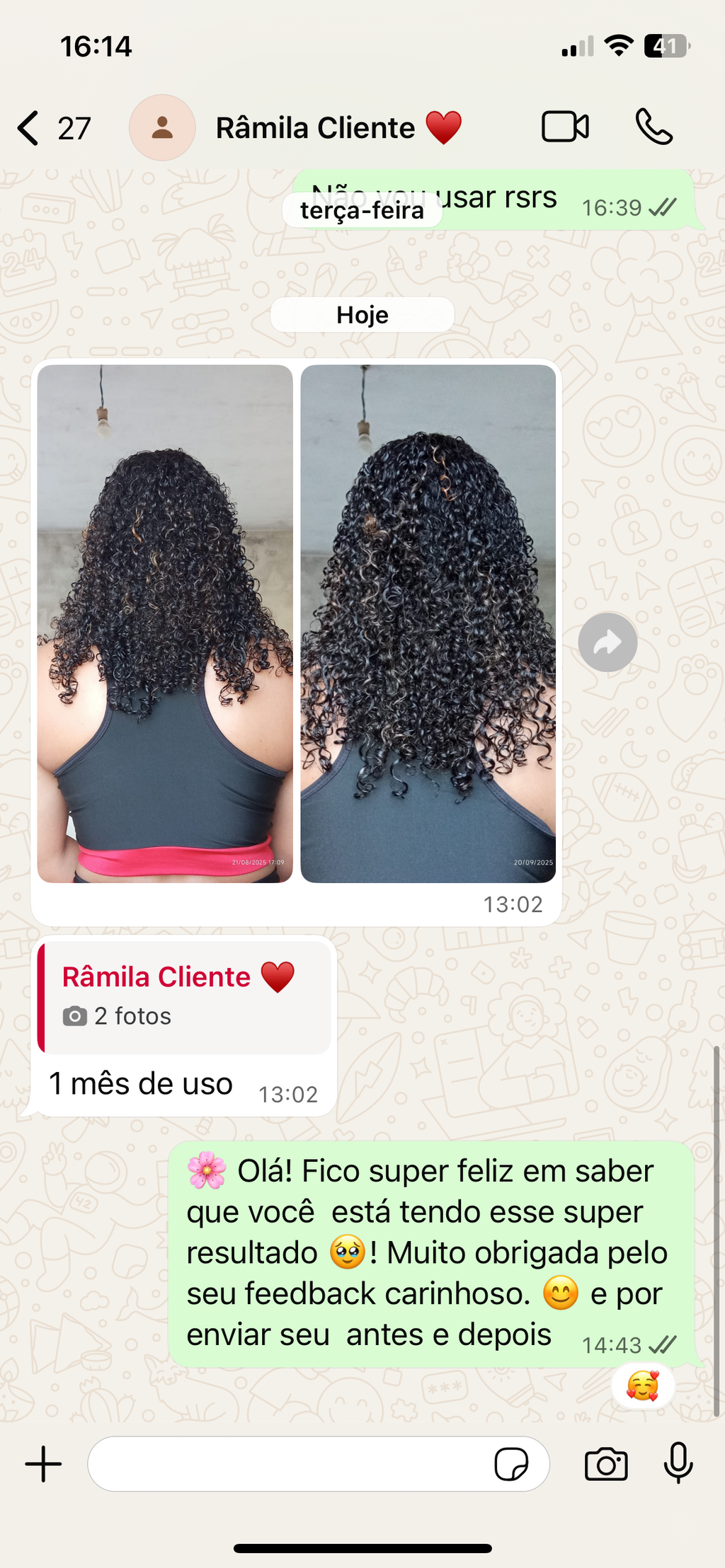
Task: Select the battery indicator in the status bar
Action: [666, 45]
